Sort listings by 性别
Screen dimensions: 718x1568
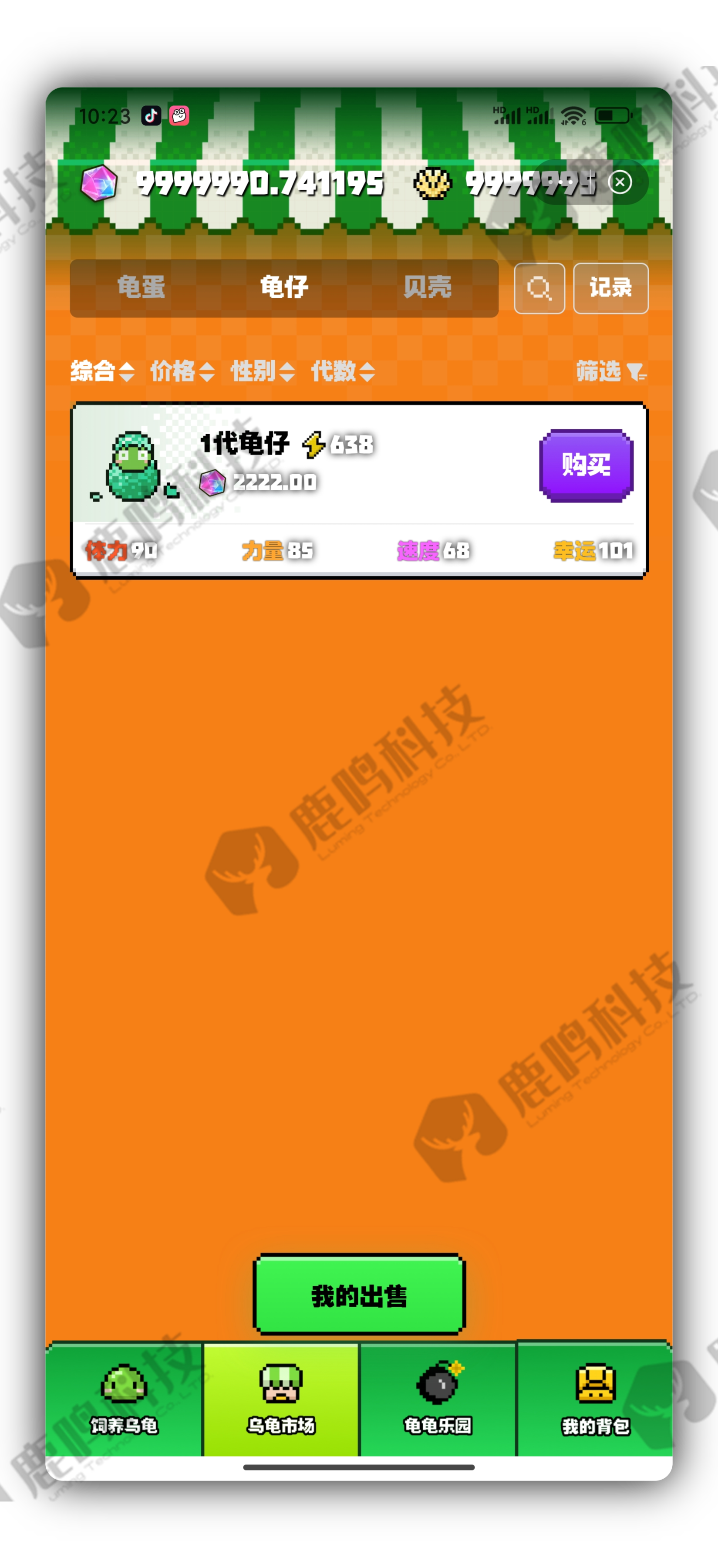[262, 371]
